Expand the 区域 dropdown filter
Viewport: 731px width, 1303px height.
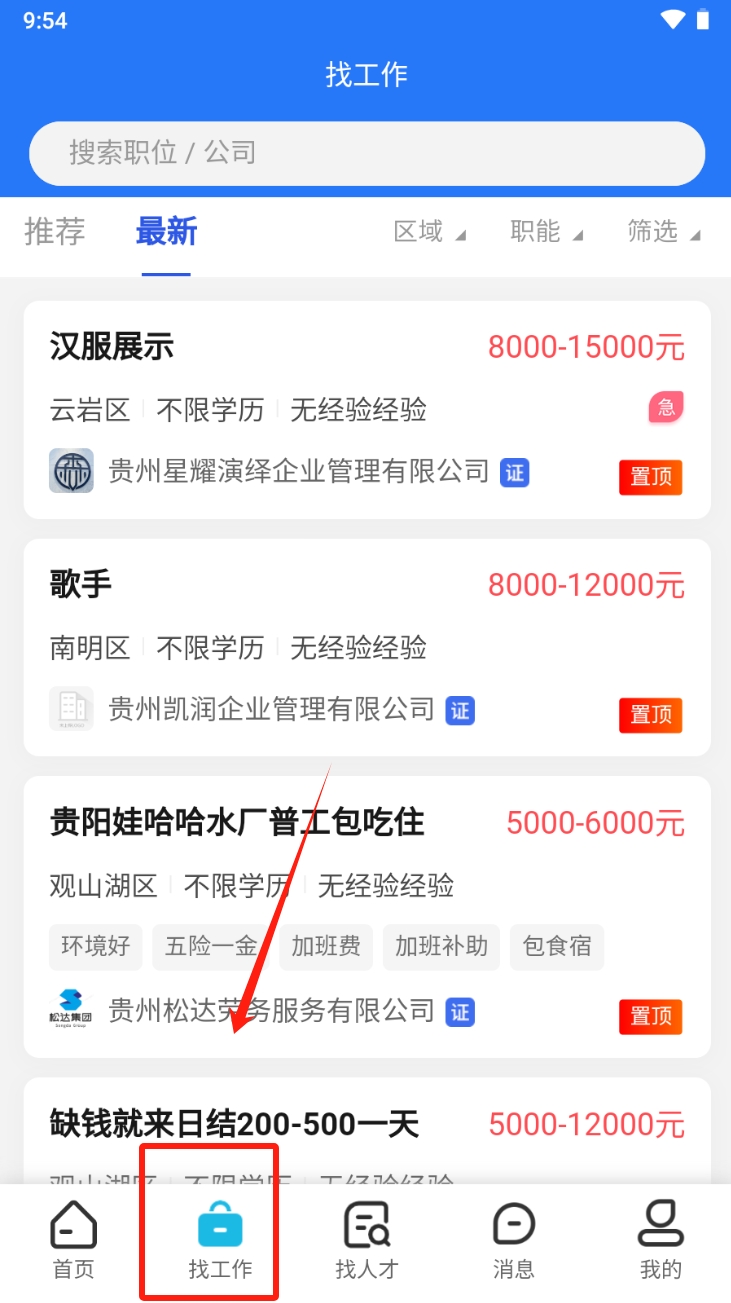430,232
